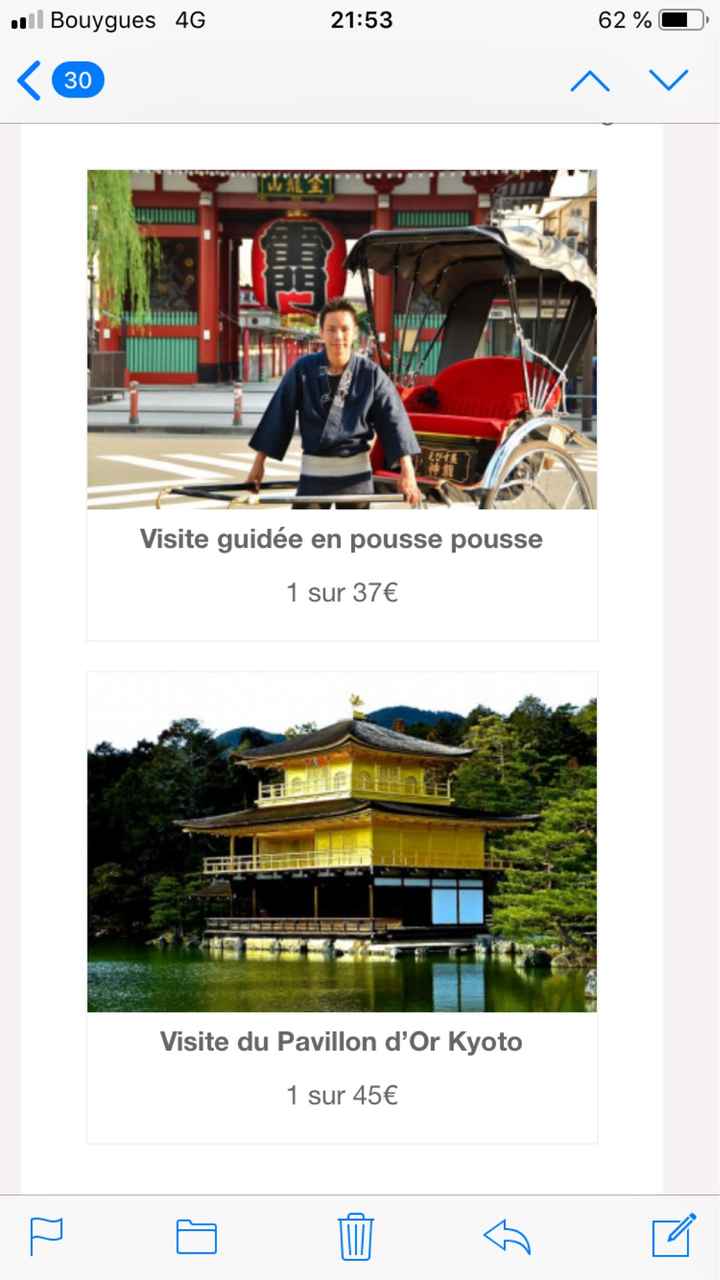Tap the Bouygues carrier name
The width and height of the screenshot is (720, 1280).
point(104,18)
